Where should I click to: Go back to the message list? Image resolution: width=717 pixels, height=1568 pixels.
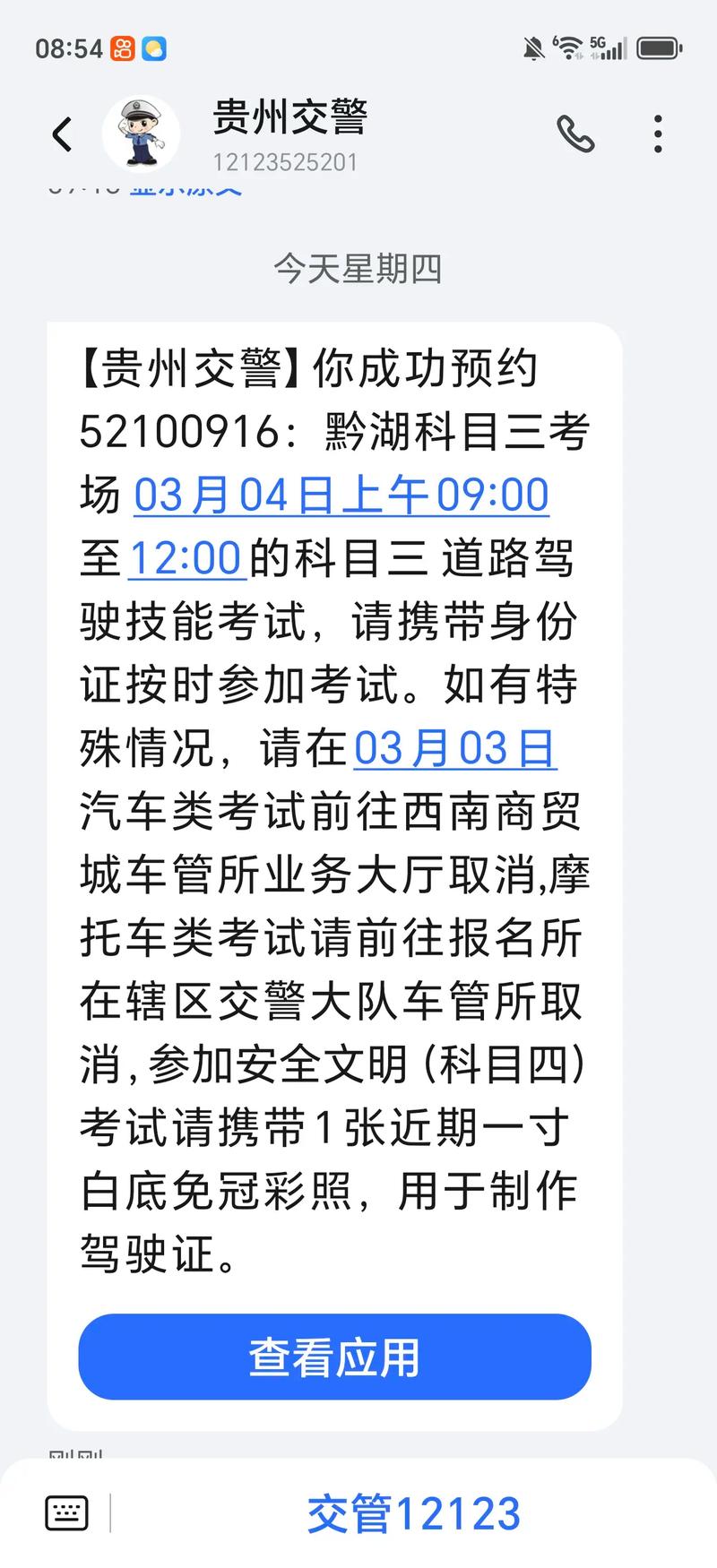click(x=61, y=135)
